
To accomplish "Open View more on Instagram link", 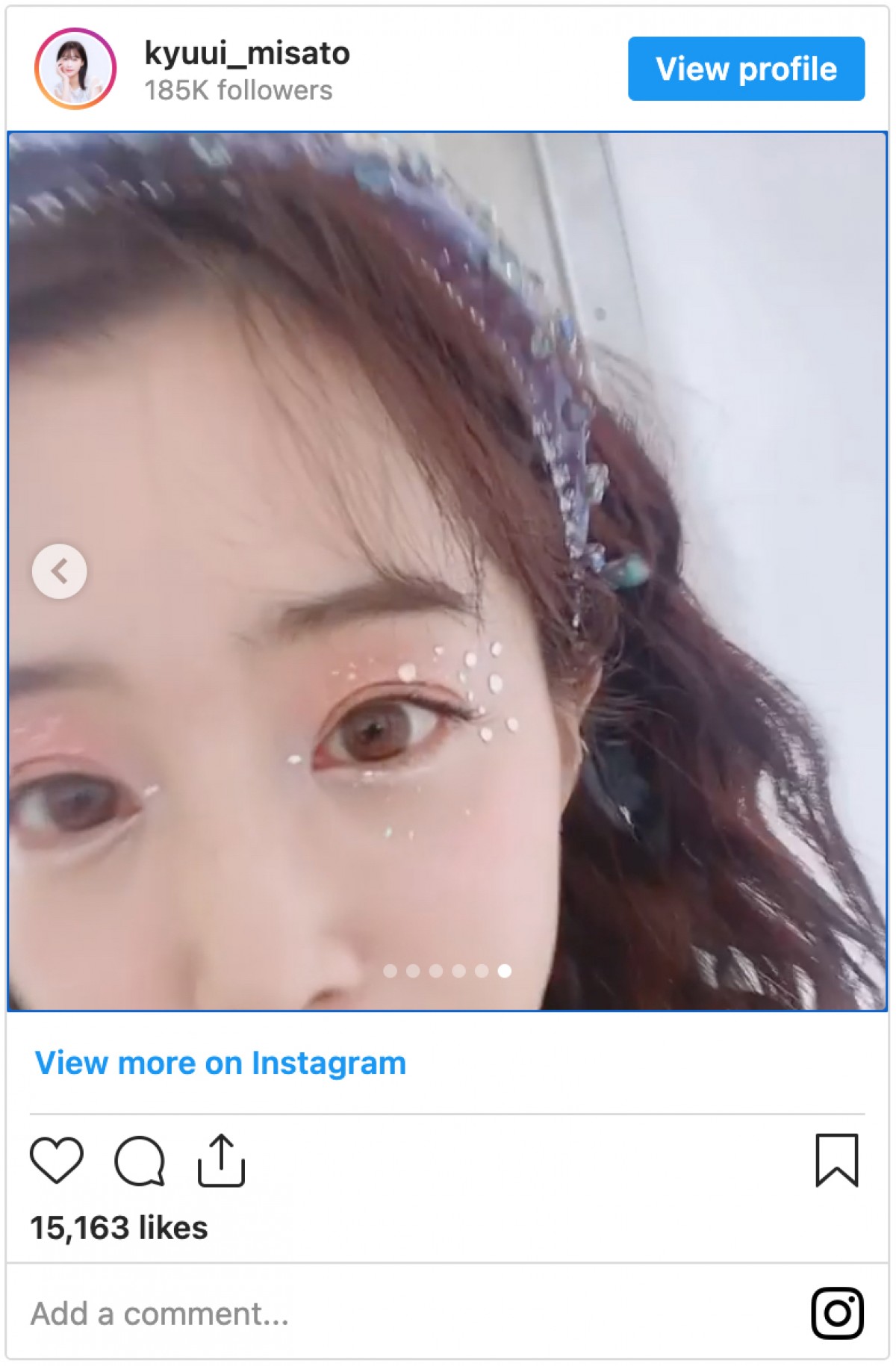I will click(x=221, y=1063).
